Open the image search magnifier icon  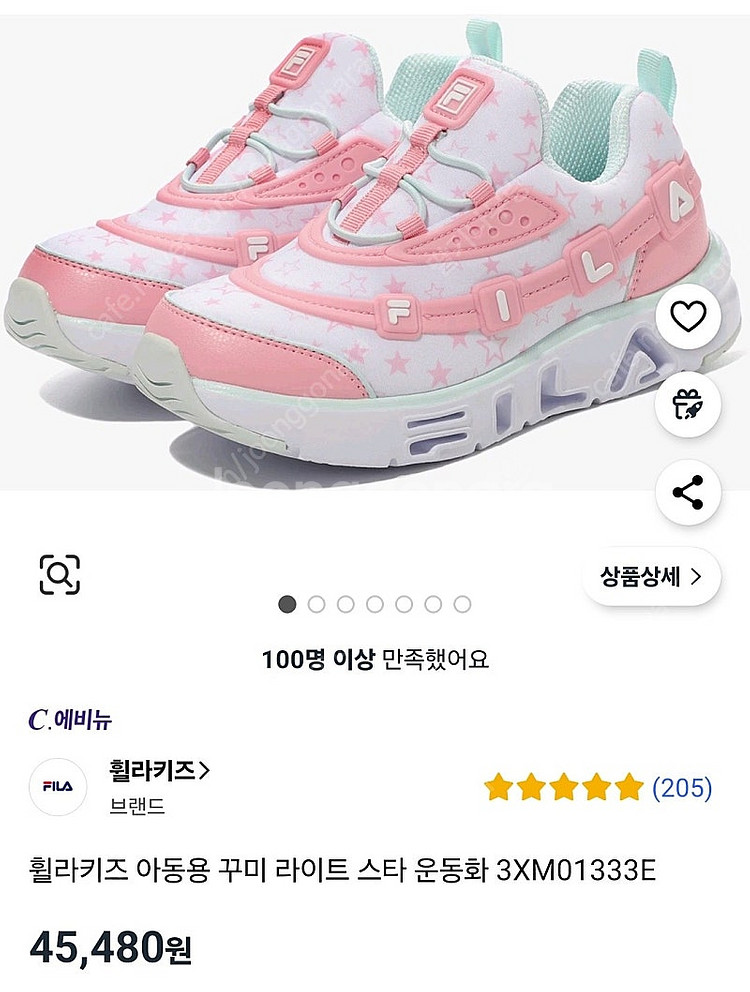[x=59, y=574]
